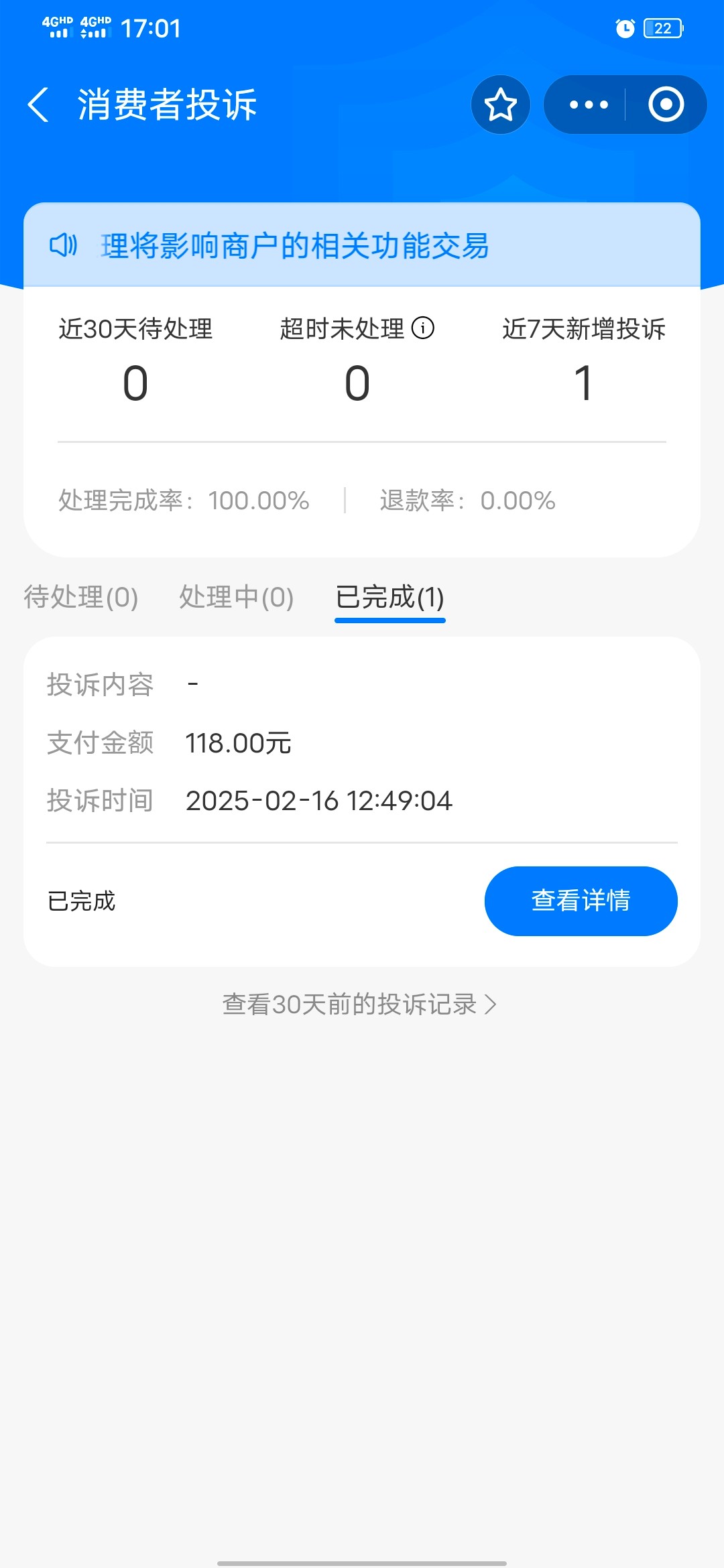The height and width of the screenshot is (1568, 724).
Task: Close the mini program via circle icon
Action: pyautogui.click(x=666, y=105)
